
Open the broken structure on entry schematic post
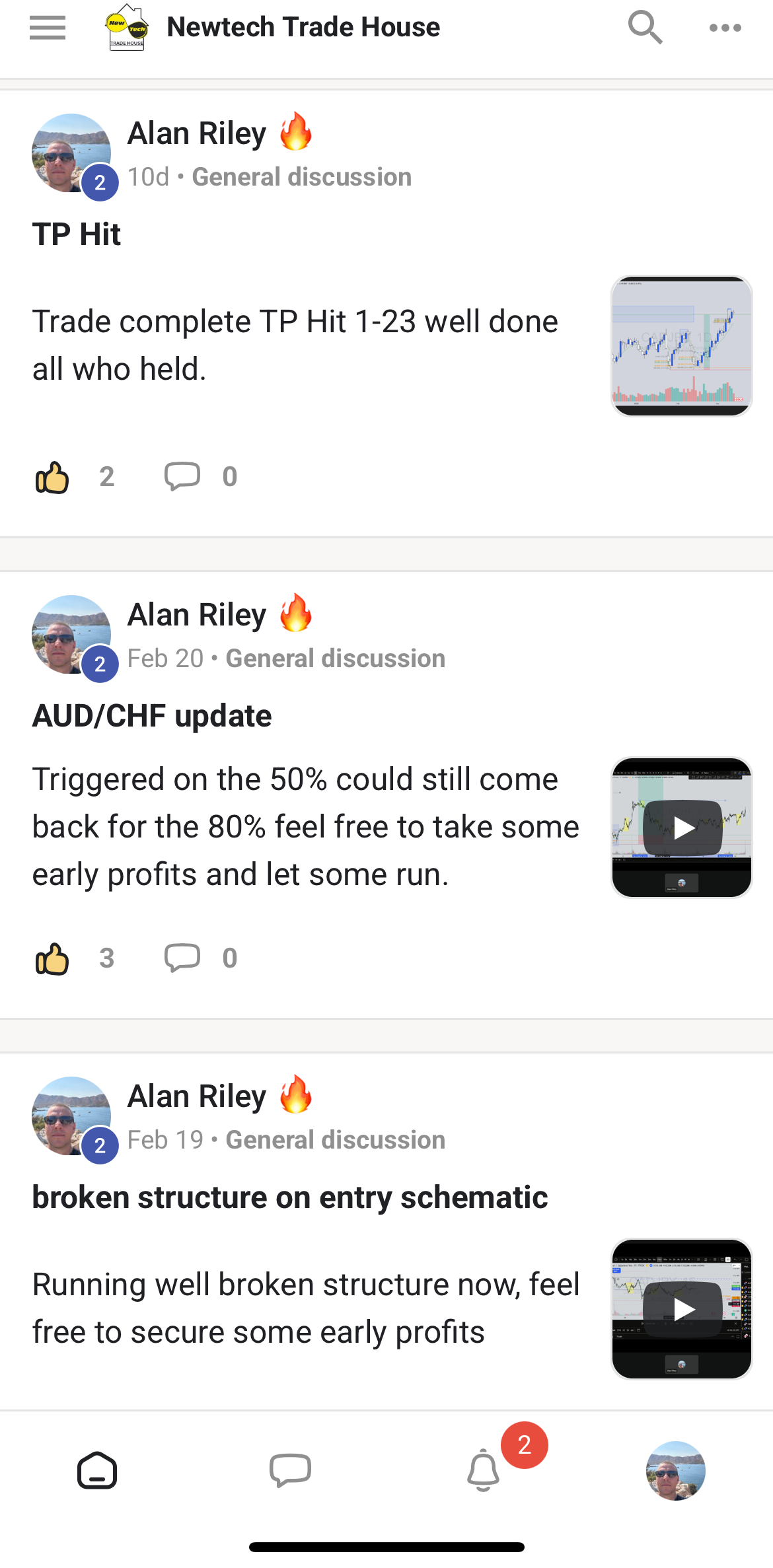coord(289,1197)
